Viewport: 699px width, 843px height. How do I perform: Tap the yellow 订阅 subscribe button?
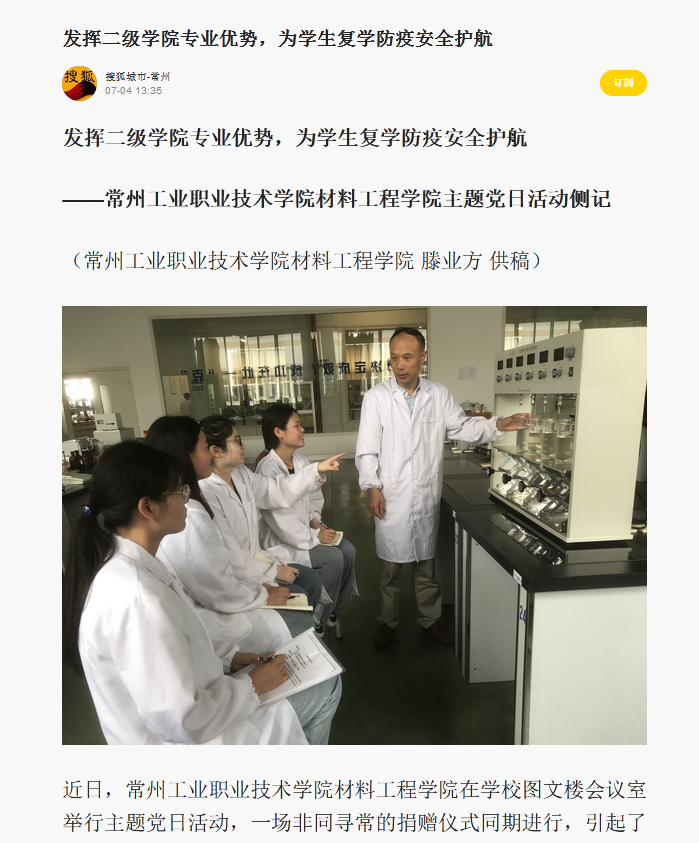tap(623, 83)
